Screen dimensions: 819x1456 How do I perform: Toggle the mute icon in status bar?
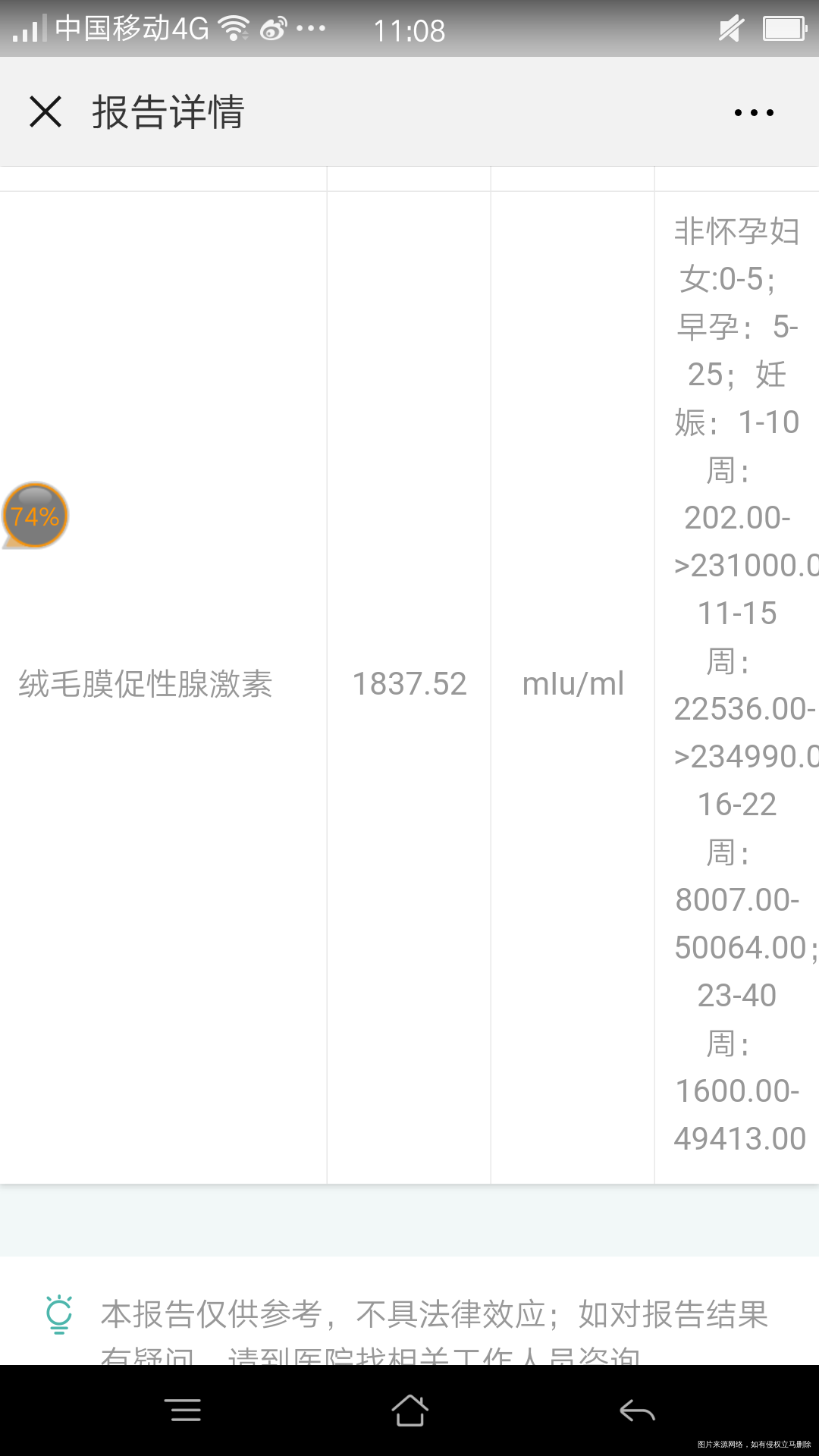click(730, 28)
